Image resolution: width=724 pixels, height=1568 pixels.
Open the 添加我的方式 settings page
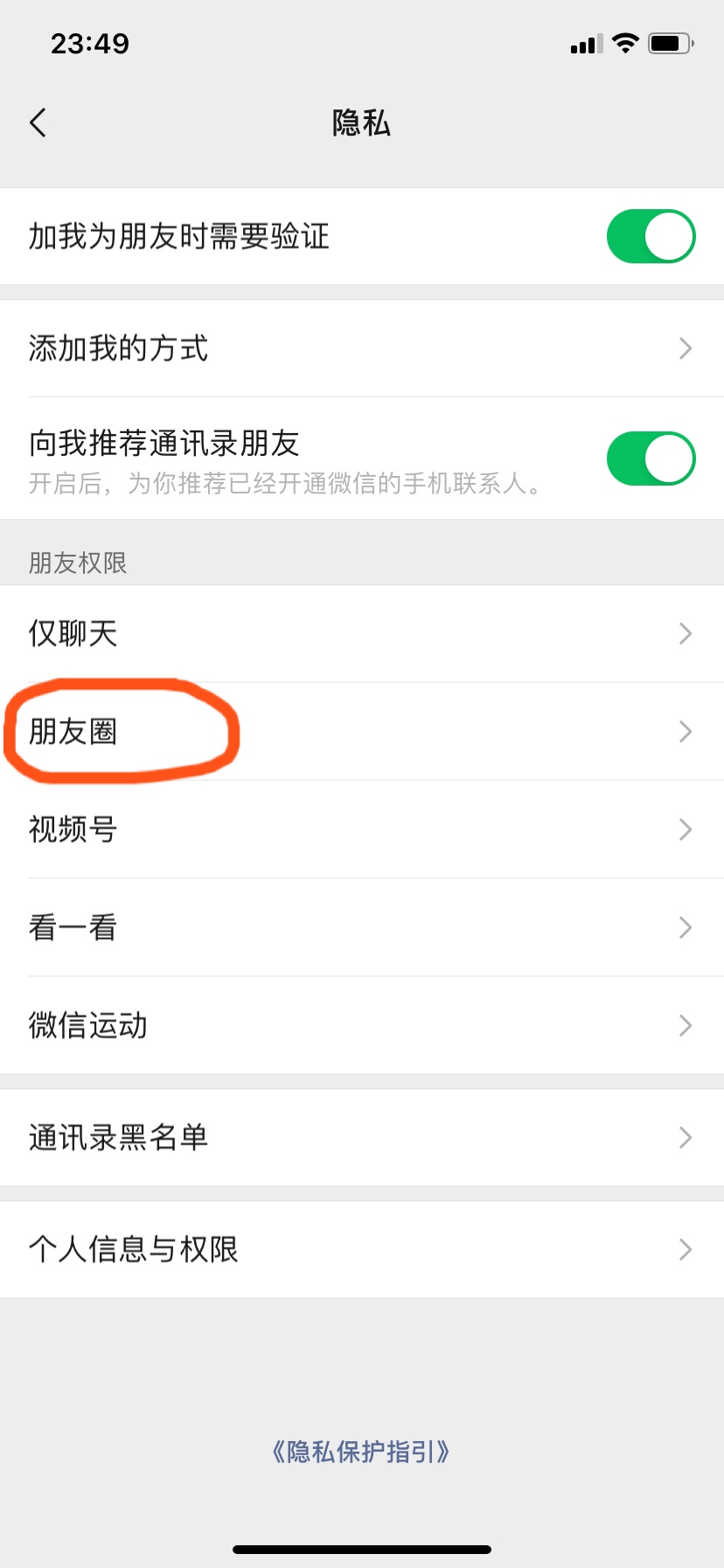click(x=362, y=347)
